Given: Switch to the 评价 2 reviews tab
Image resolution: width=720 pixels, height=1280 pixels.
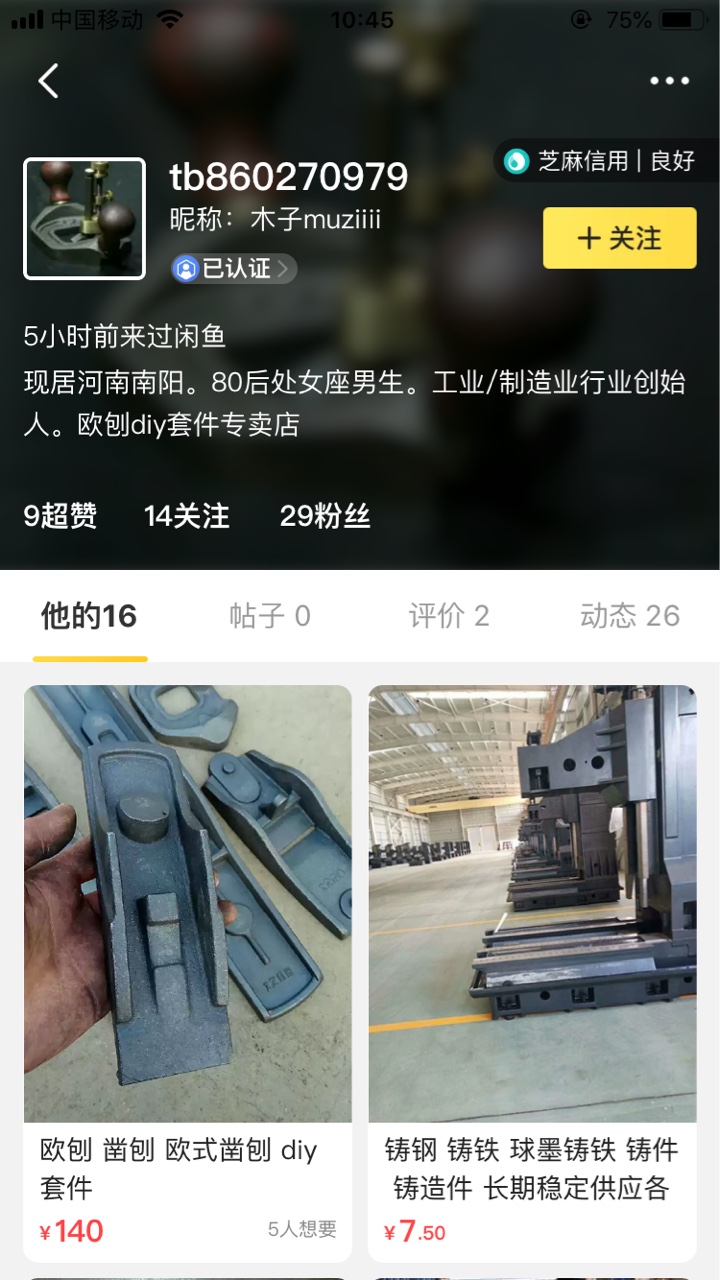Looking at the screenshot, I should 449,616.
